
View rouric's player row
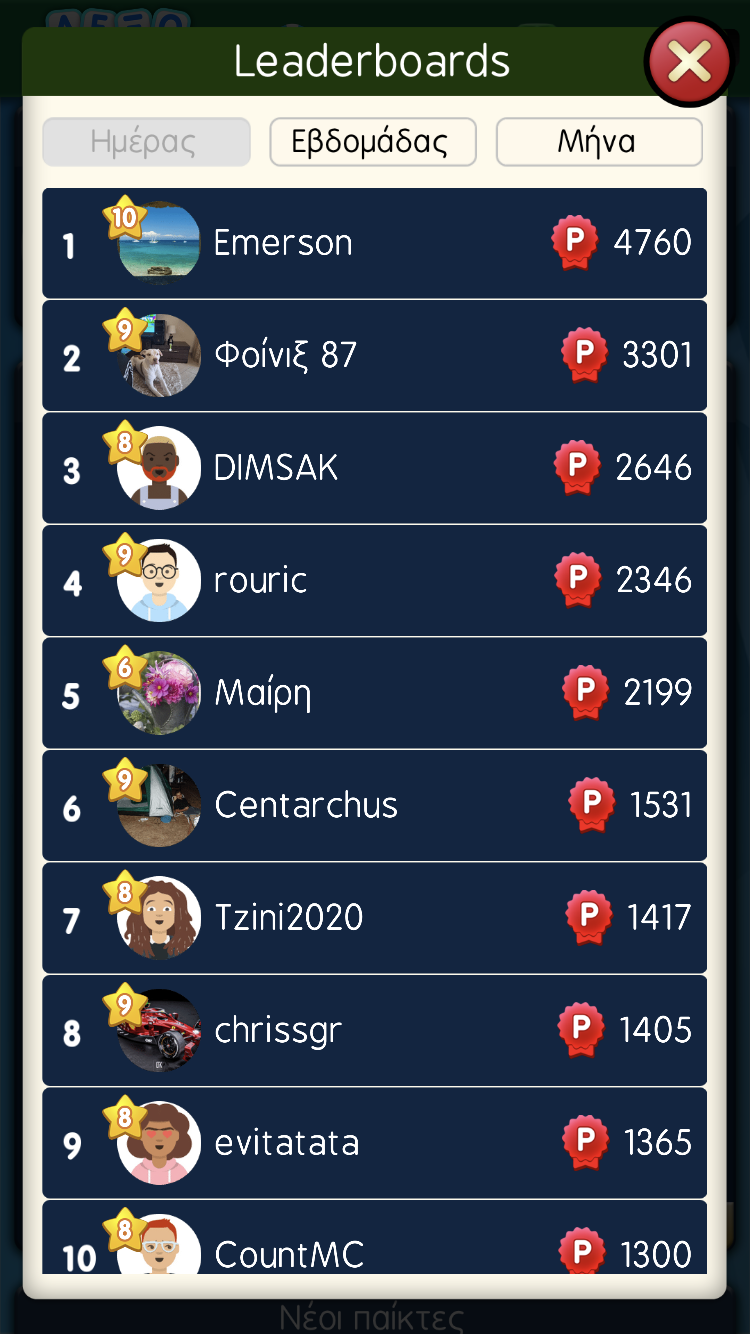pyautogui.click(x=374, y=580)
